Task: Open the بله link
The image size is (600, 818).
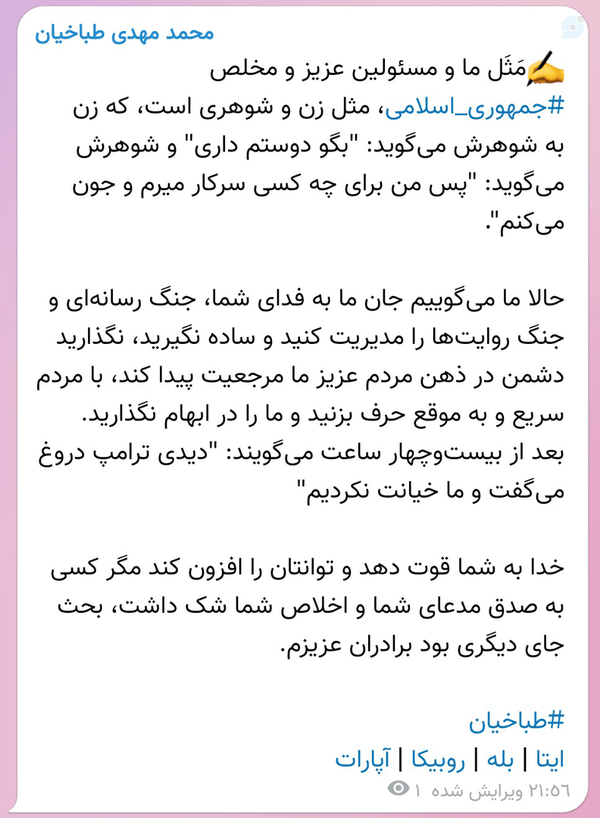Action: tap(500, 760)
